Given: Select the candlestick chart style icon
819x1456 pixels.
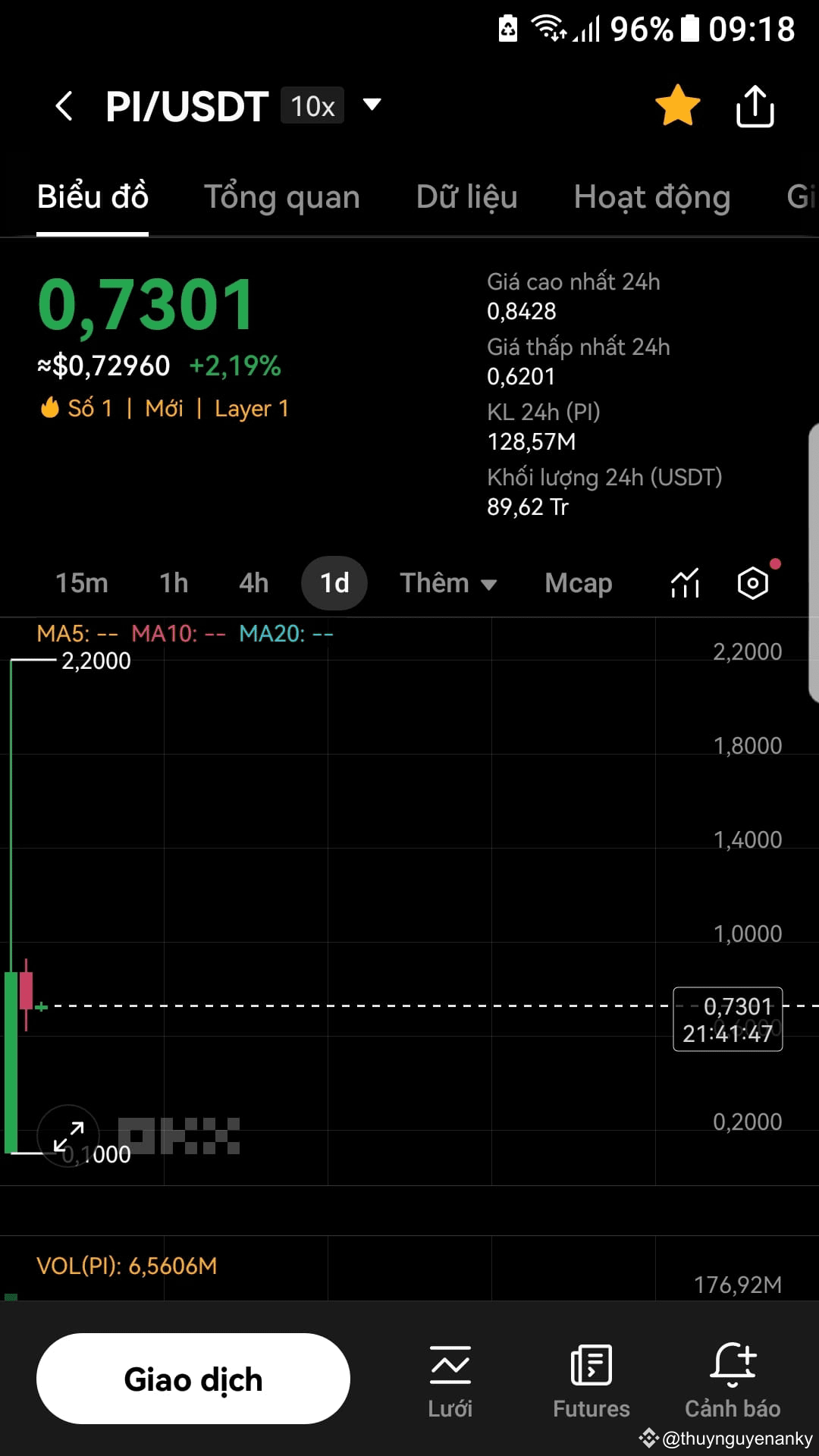Looking at the screenshot, I should tap(683, 582).
